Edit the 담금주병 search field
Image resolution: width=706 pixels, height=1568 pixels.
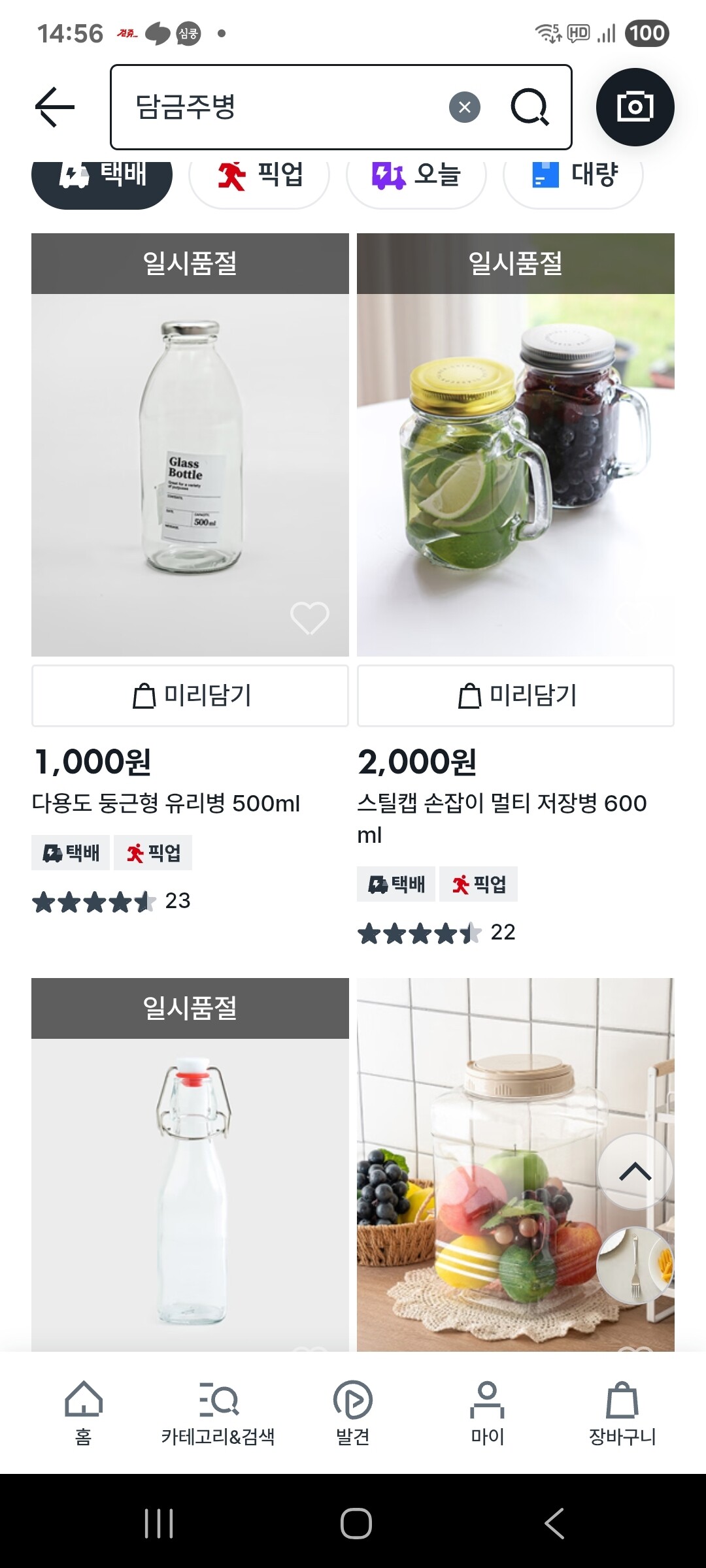coord(281,107)
